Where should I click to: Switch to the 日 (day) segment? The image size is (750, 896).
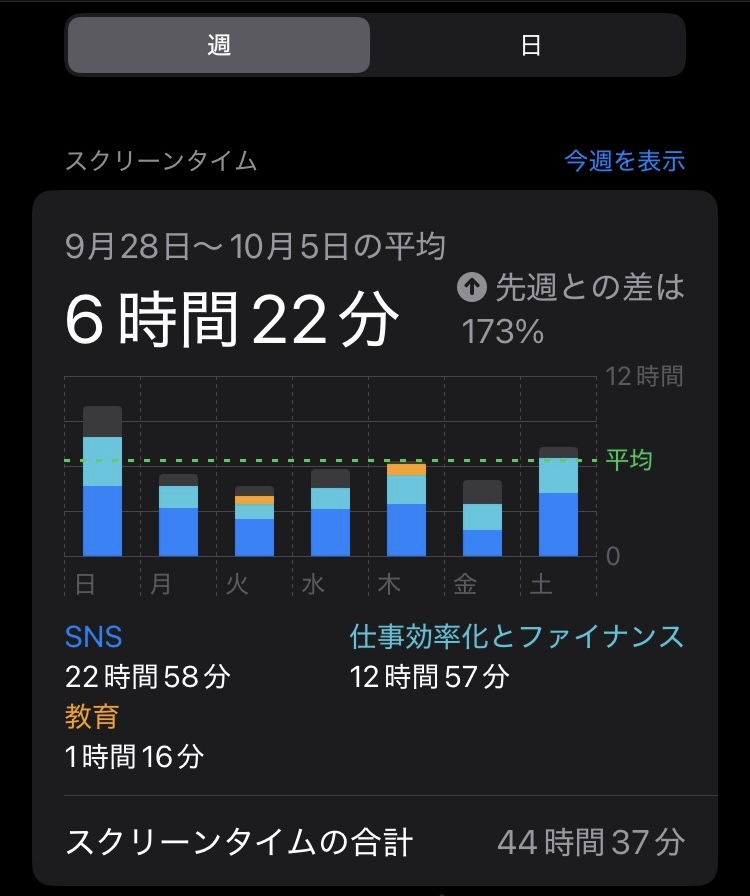pos(531,46)
